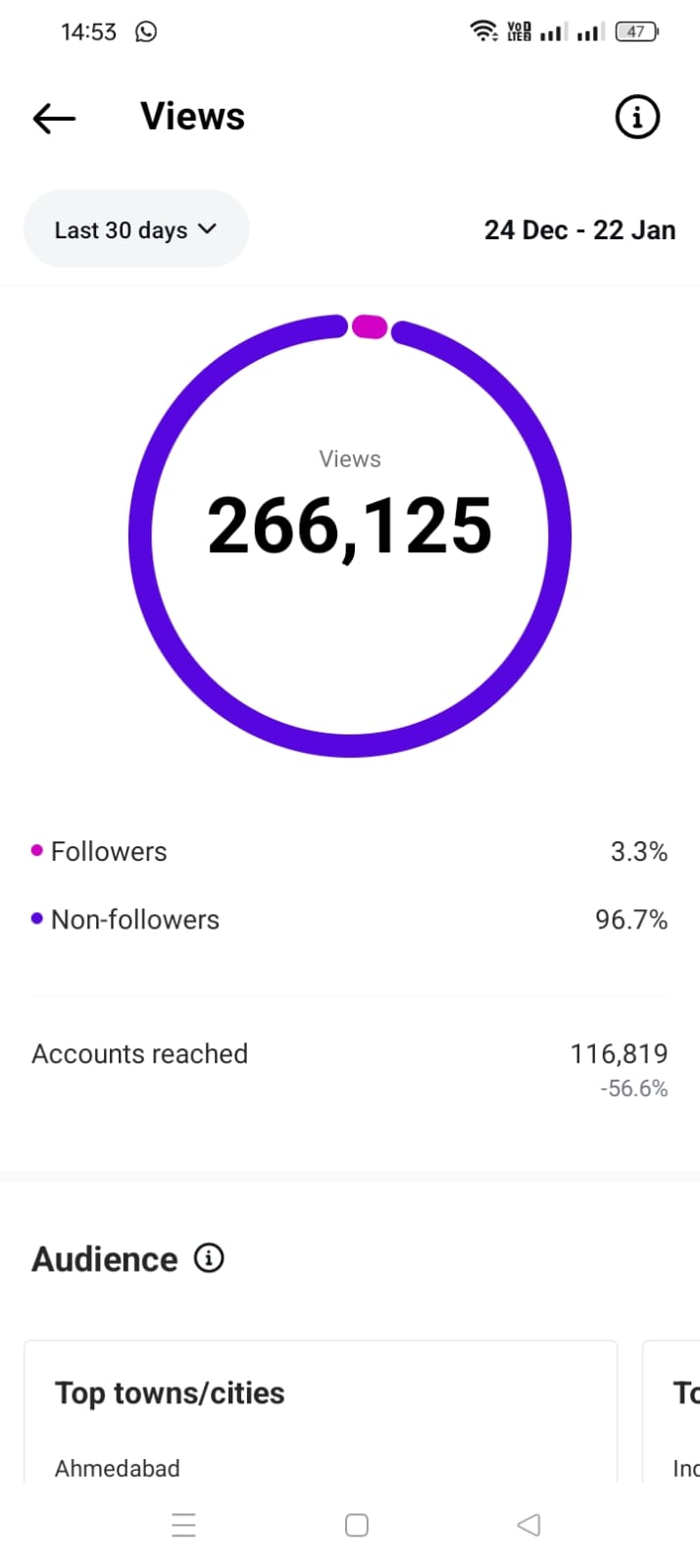
Task: Open the Last 30 days dropdown
Action: [x=136, y=229]
